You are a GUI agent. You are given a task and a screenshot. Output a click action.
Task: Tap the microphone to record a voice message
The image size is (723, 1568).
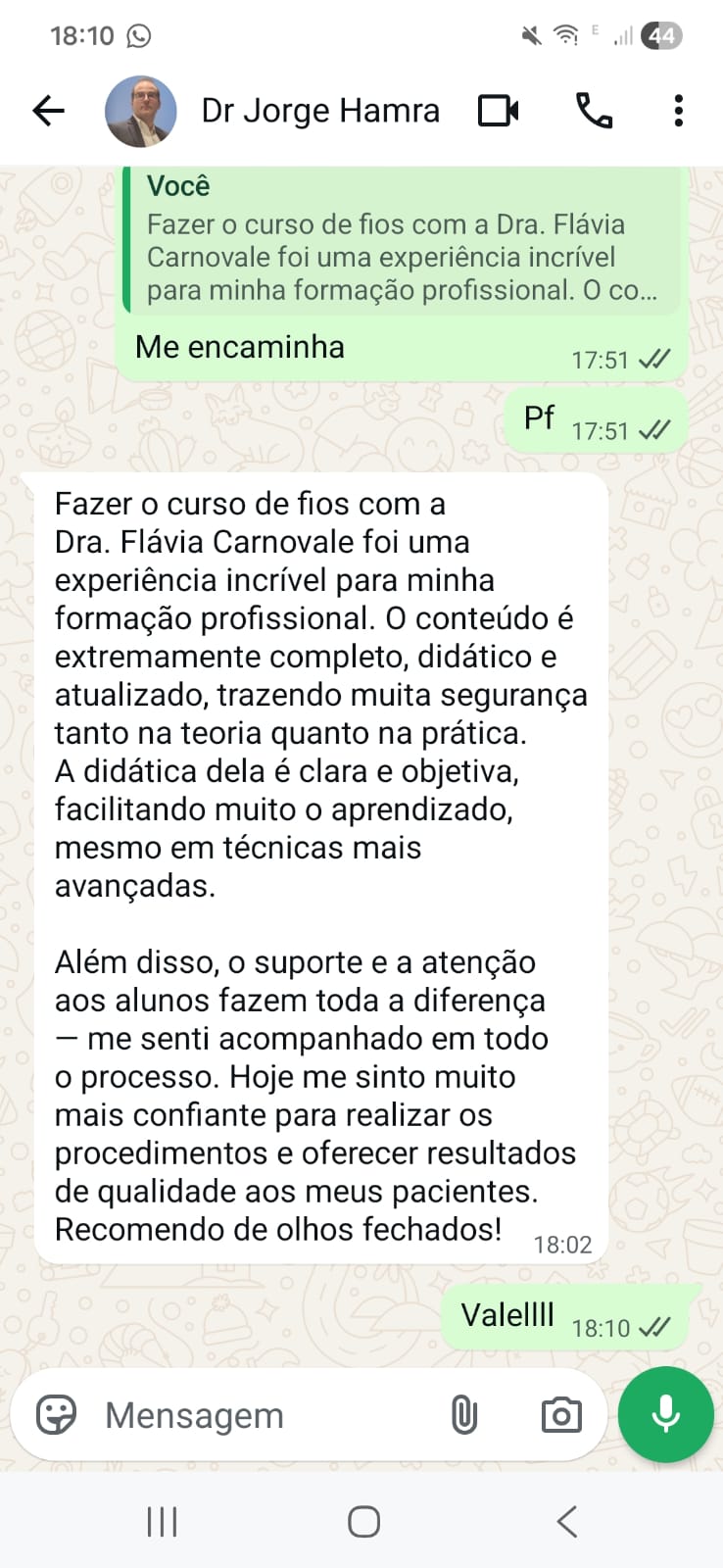[665, 1414]
